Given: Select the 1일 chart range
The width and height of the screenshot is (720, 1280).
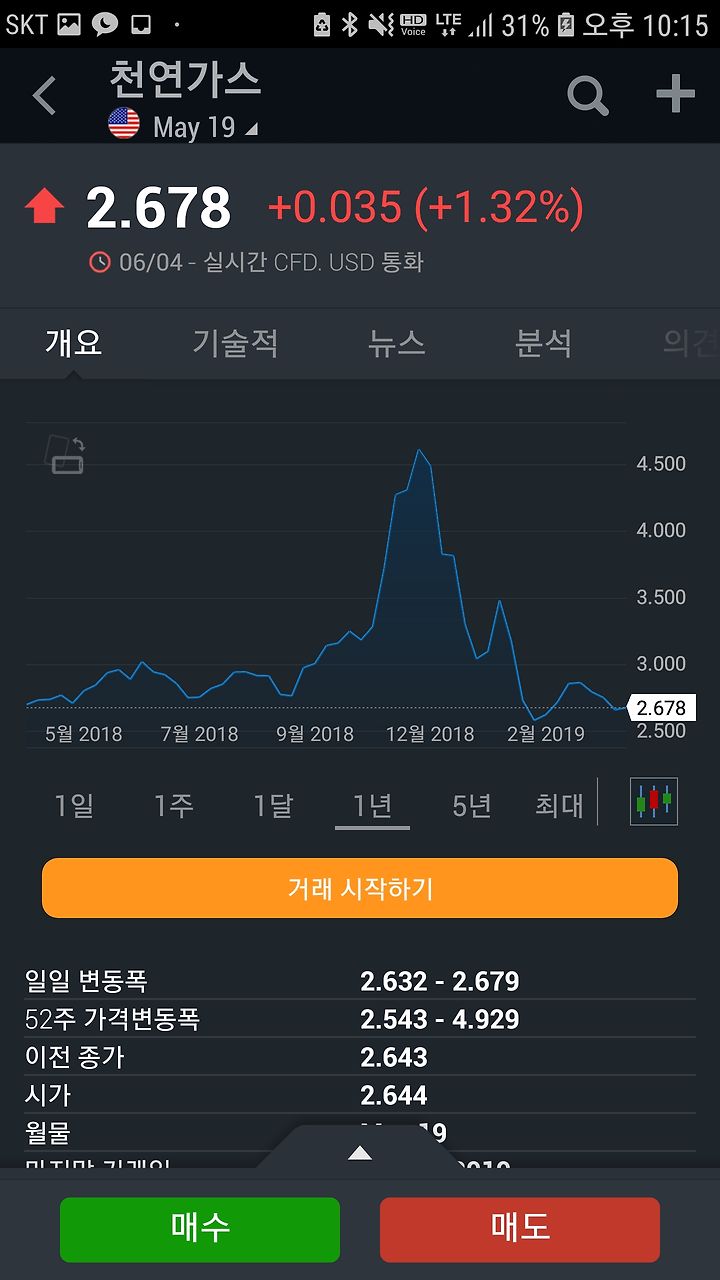Looking at the screenshot, I should (x=74, y=805).
